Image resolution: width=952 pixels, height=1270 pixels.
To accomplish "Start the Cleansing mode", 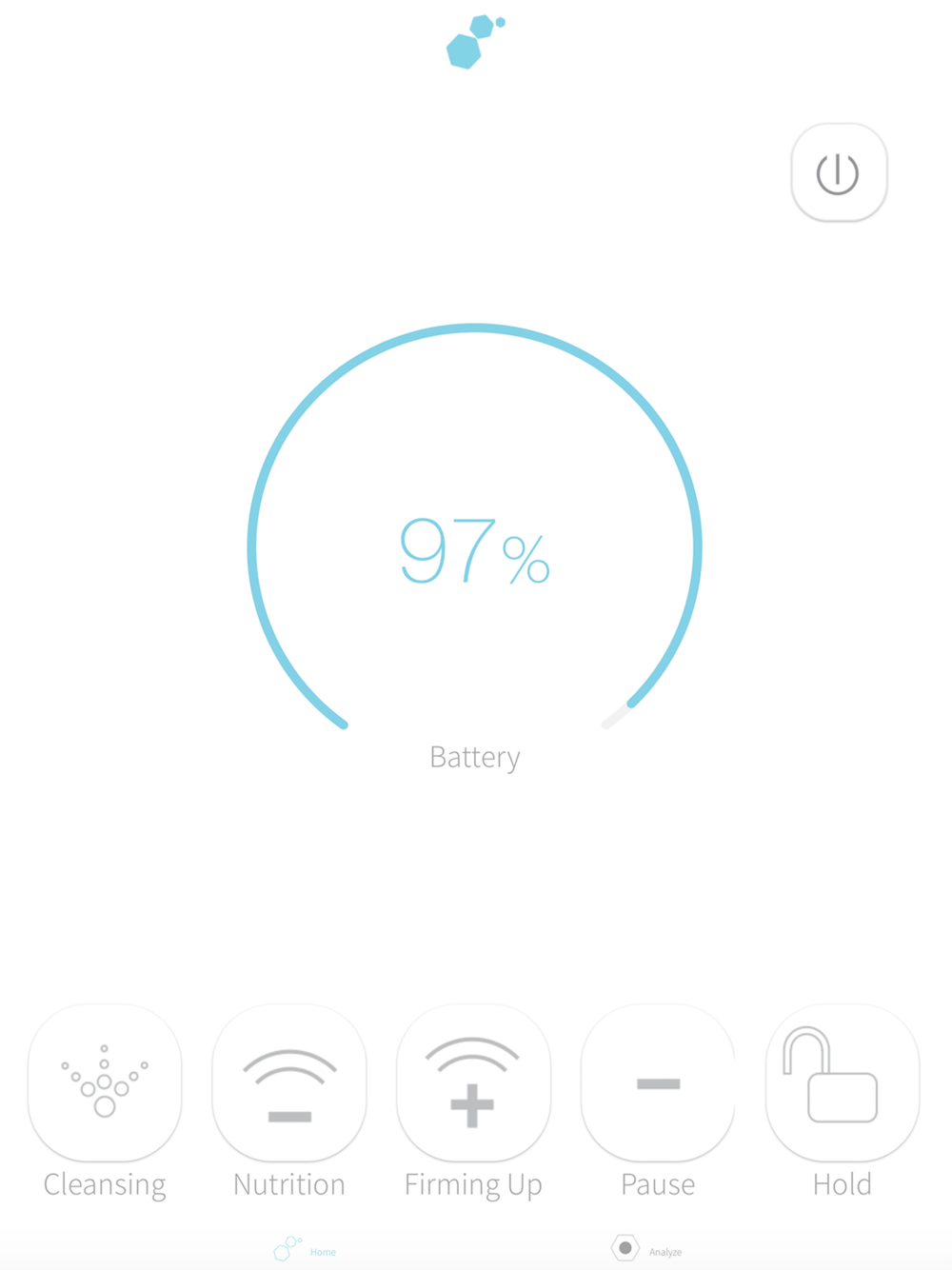I will click(x=105, y=1082).
